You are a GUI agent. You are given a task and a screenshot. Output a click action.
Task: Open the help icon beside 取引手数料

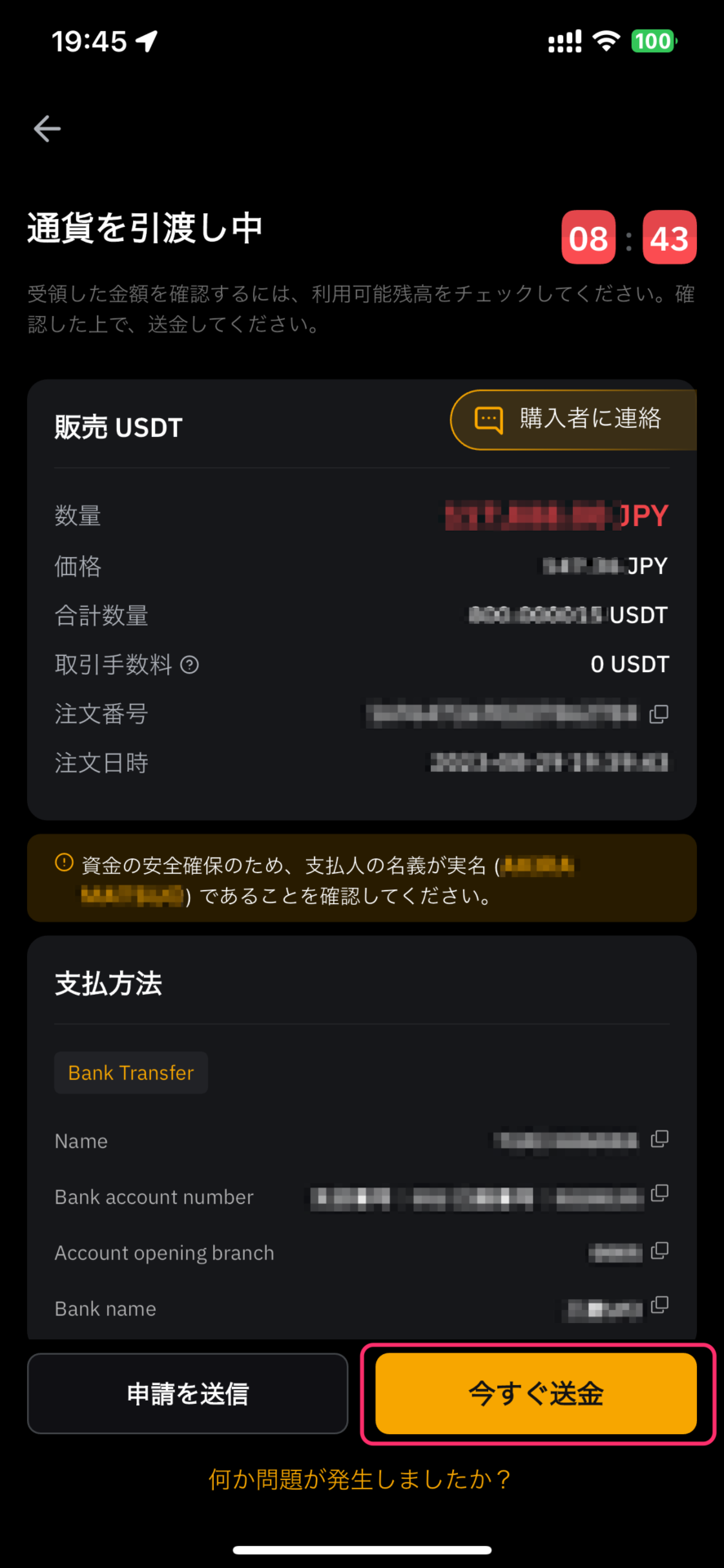pos(189,665)
